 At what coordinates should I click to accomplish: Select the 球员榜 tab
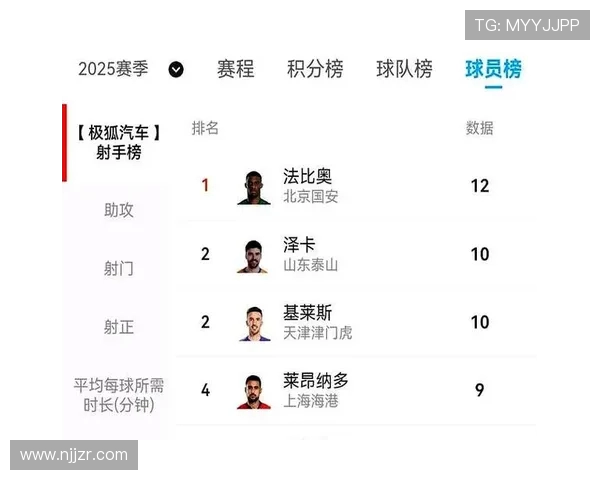493,69
